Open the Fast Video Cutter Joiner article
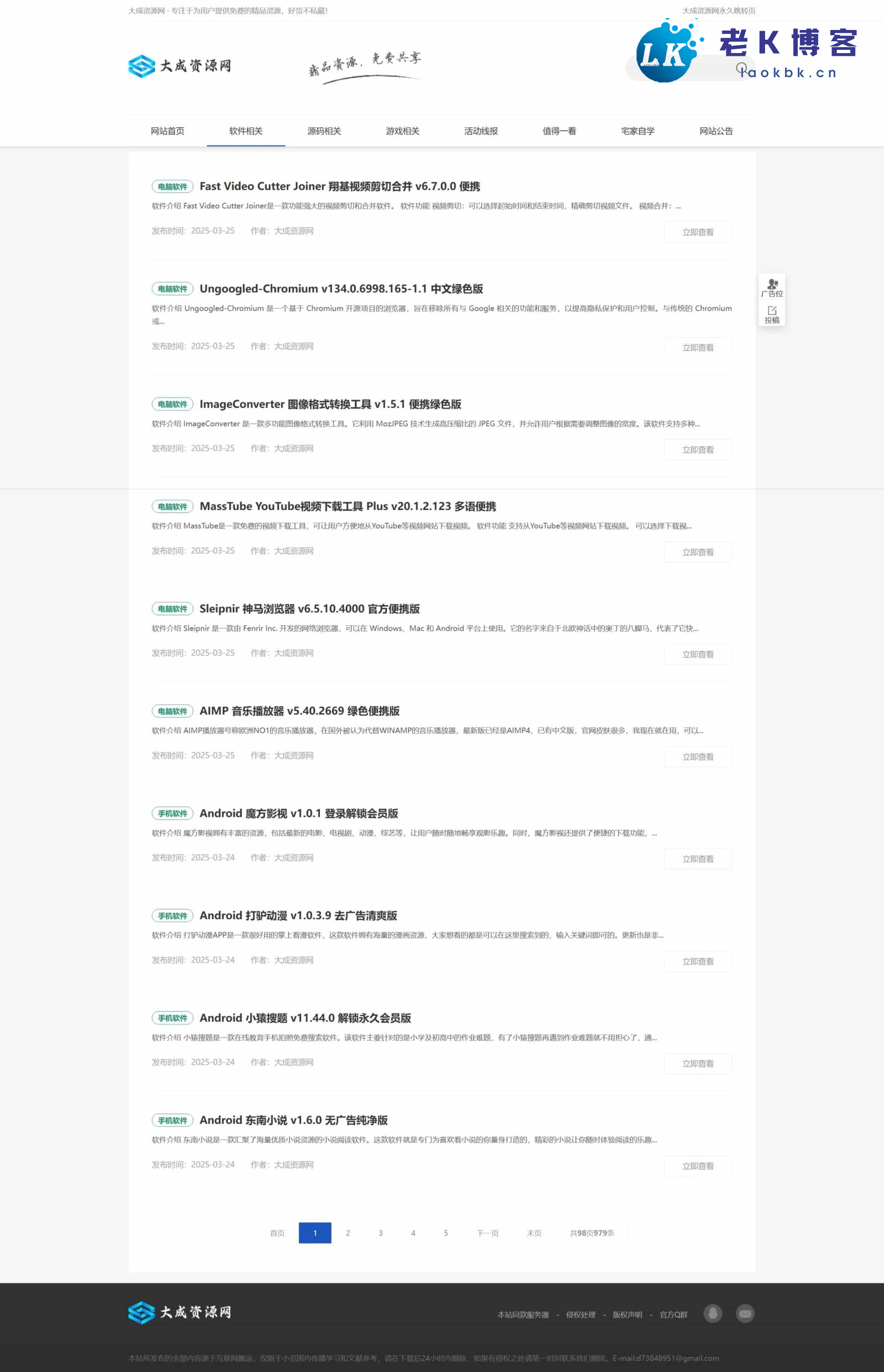Screen dimensions: 884x1372 click(x=339, y=186)
